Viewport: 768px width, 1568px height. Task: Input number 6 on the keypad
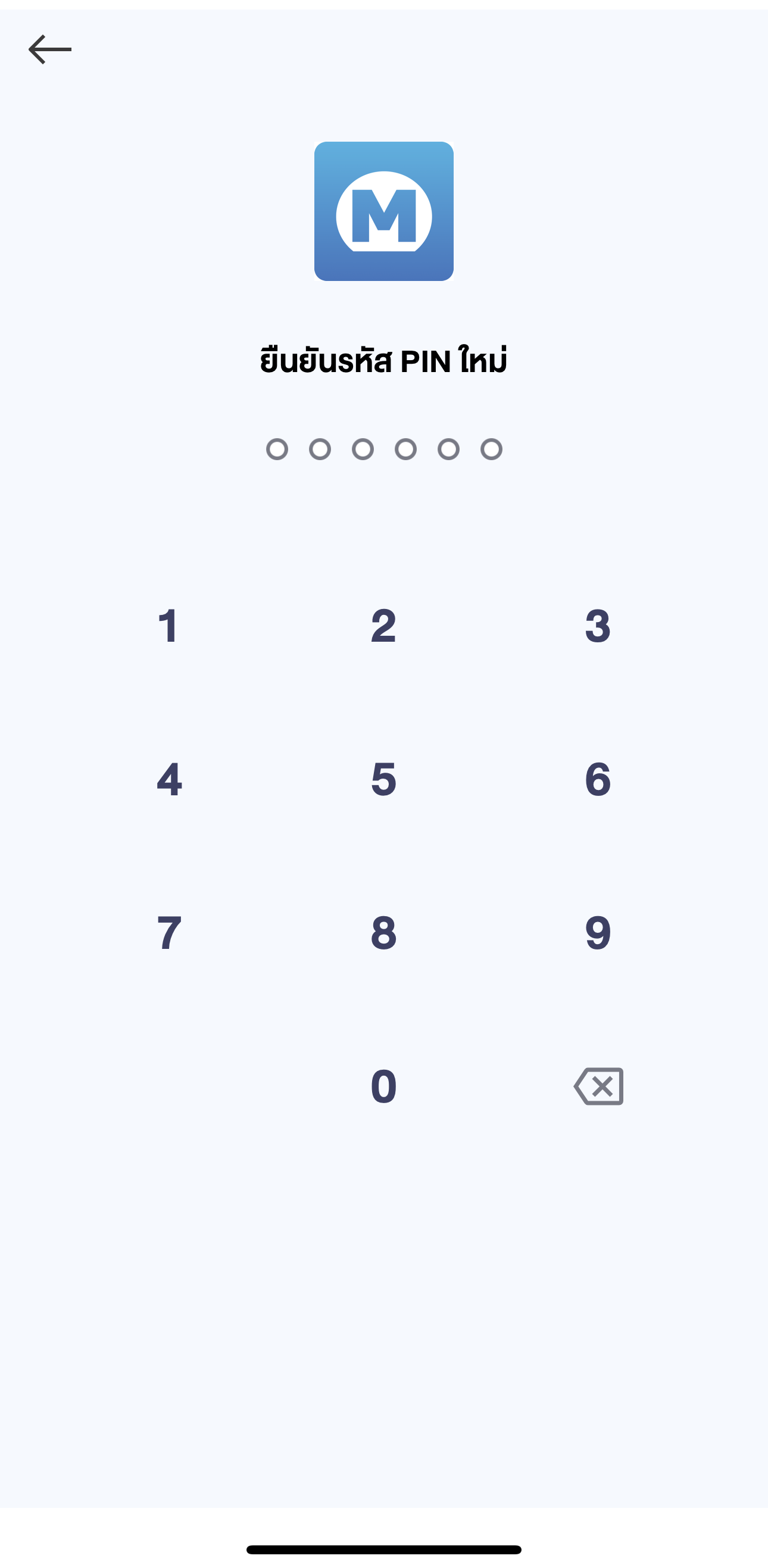point(598,779)
